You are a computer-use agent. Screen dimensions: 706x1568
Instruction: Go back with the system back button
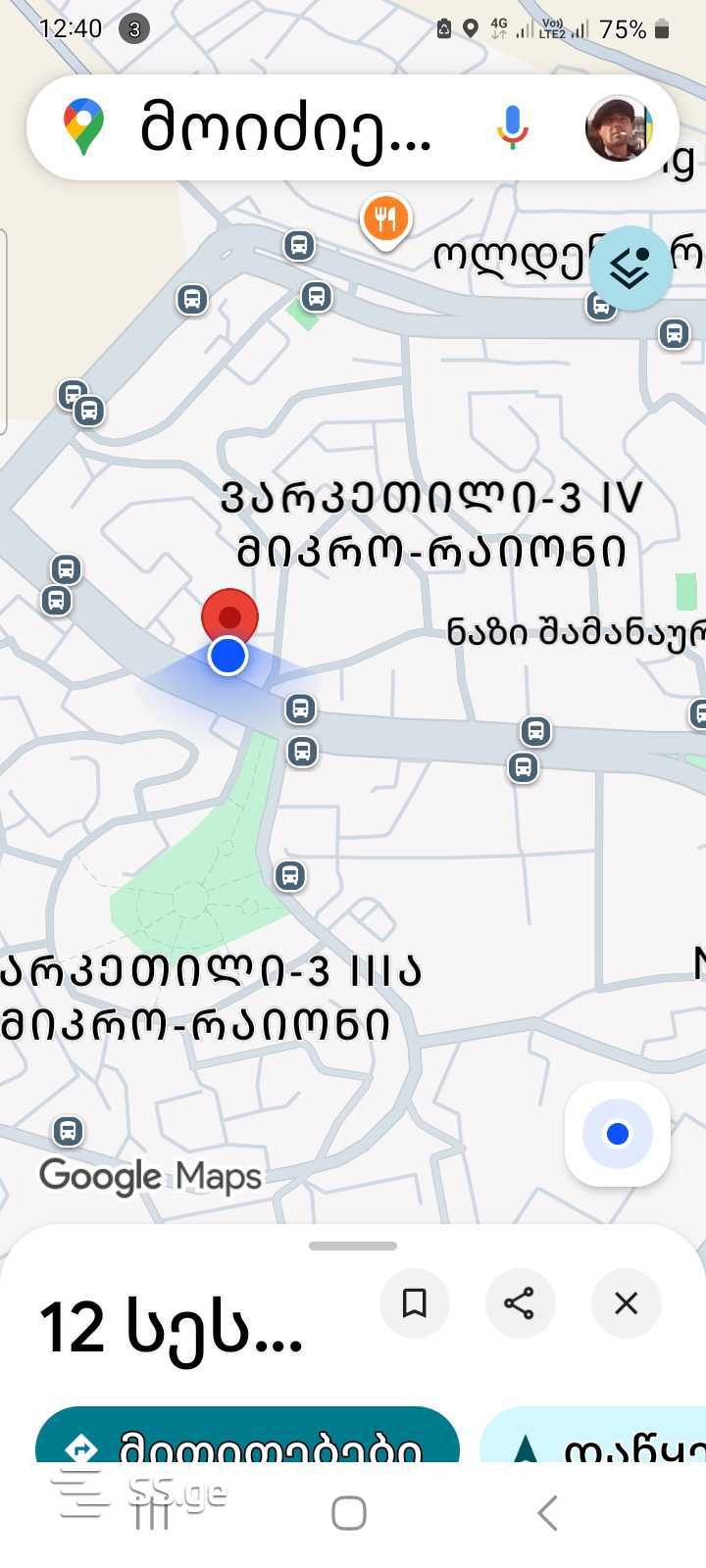click(547, 1512)
